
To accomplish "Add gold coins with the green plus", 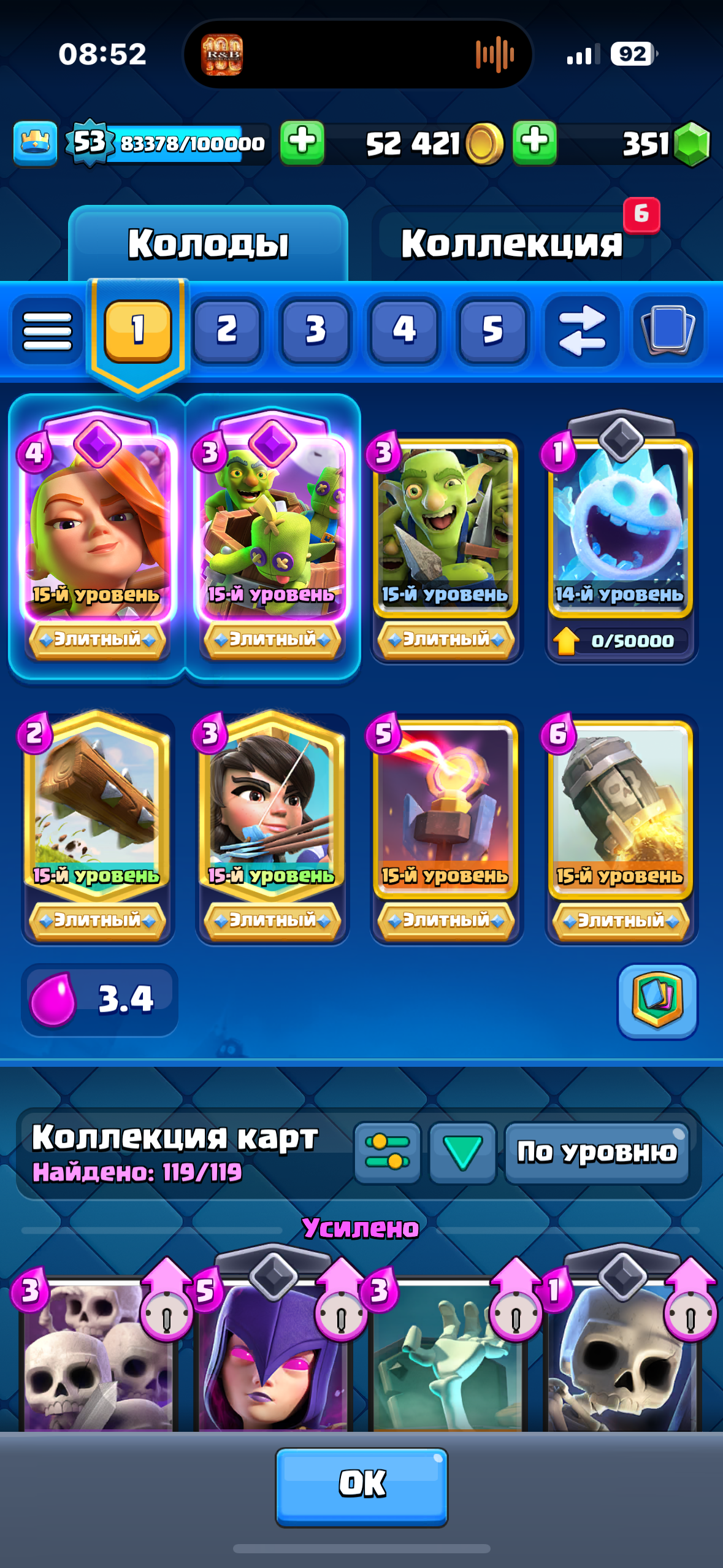I will [x=535, y=143].
